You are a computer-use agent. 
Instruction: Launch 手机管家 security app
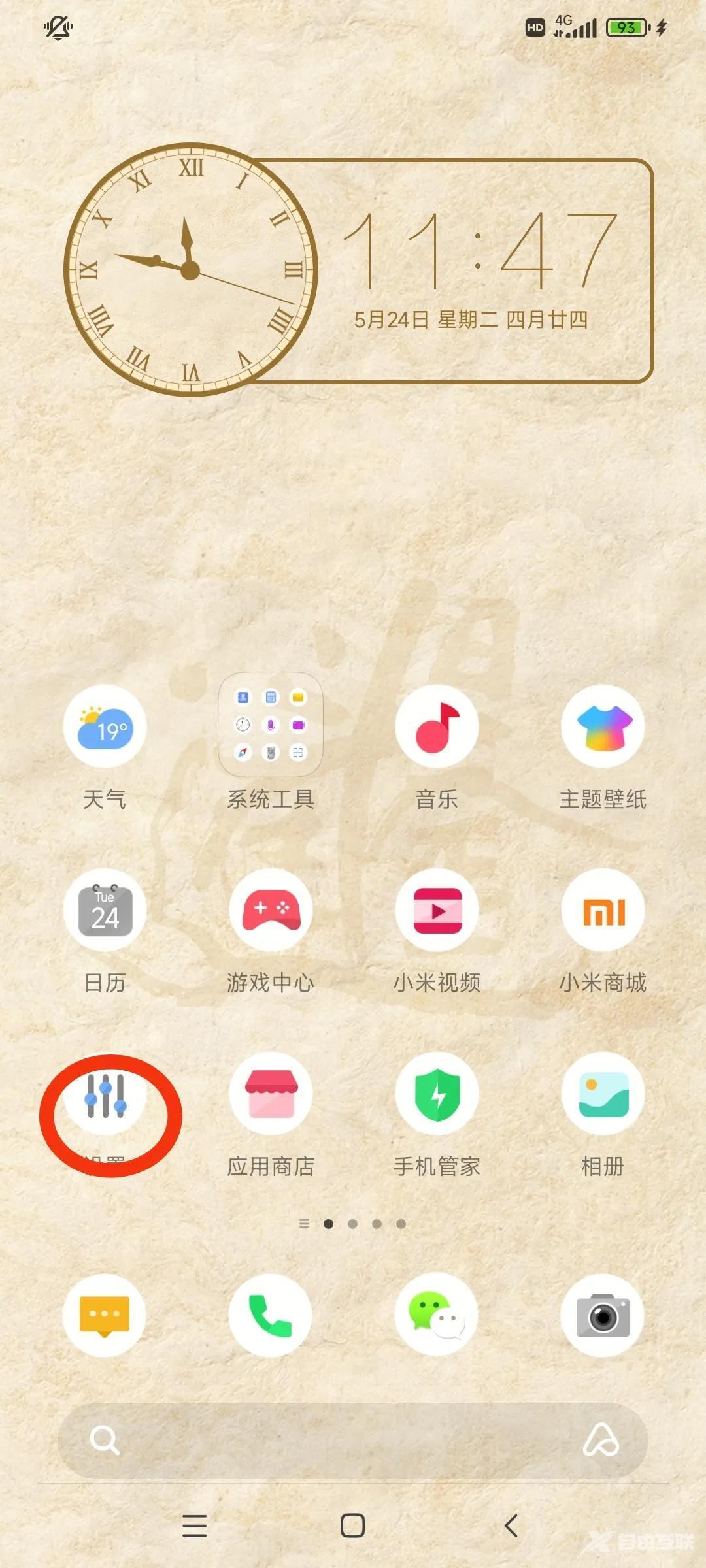pos(437,1094)
